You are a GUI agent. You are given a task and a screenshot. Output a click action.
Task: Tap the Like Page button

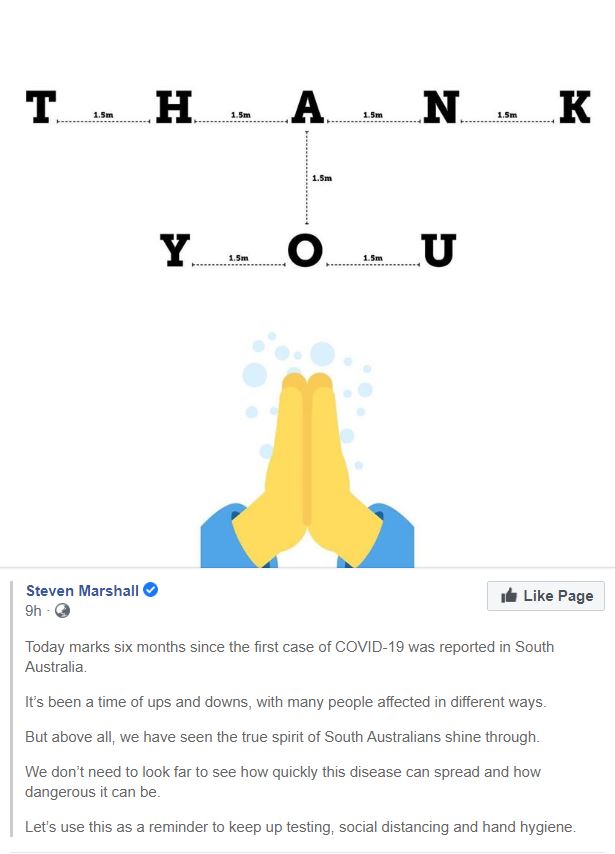(x=546, y=596)
